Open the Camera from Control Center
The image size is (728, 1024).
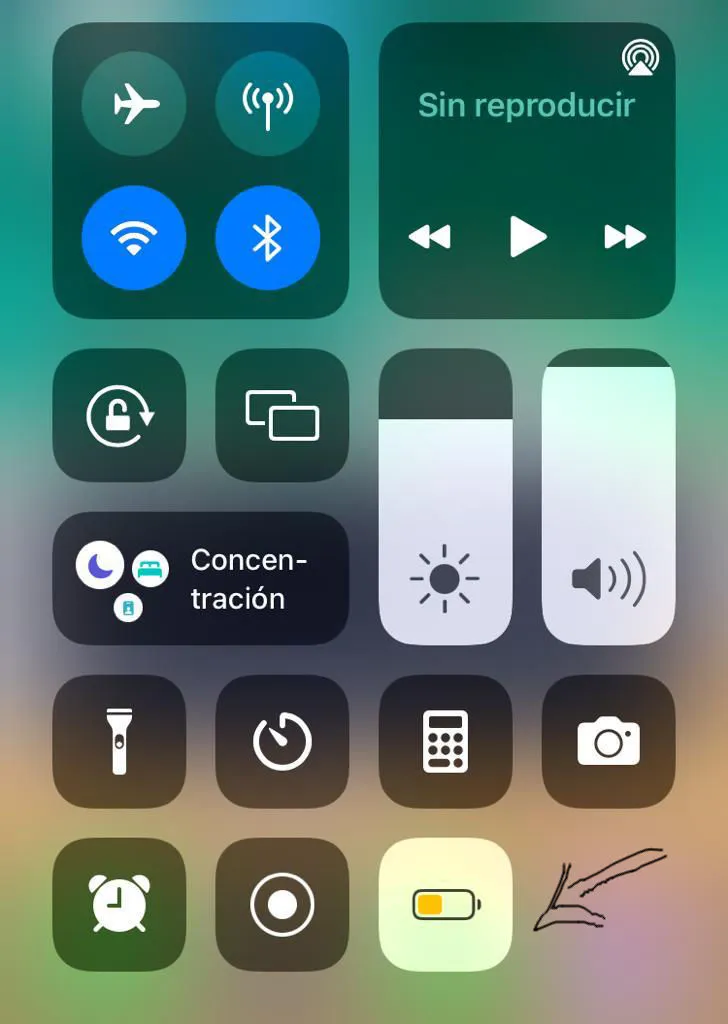608,740
